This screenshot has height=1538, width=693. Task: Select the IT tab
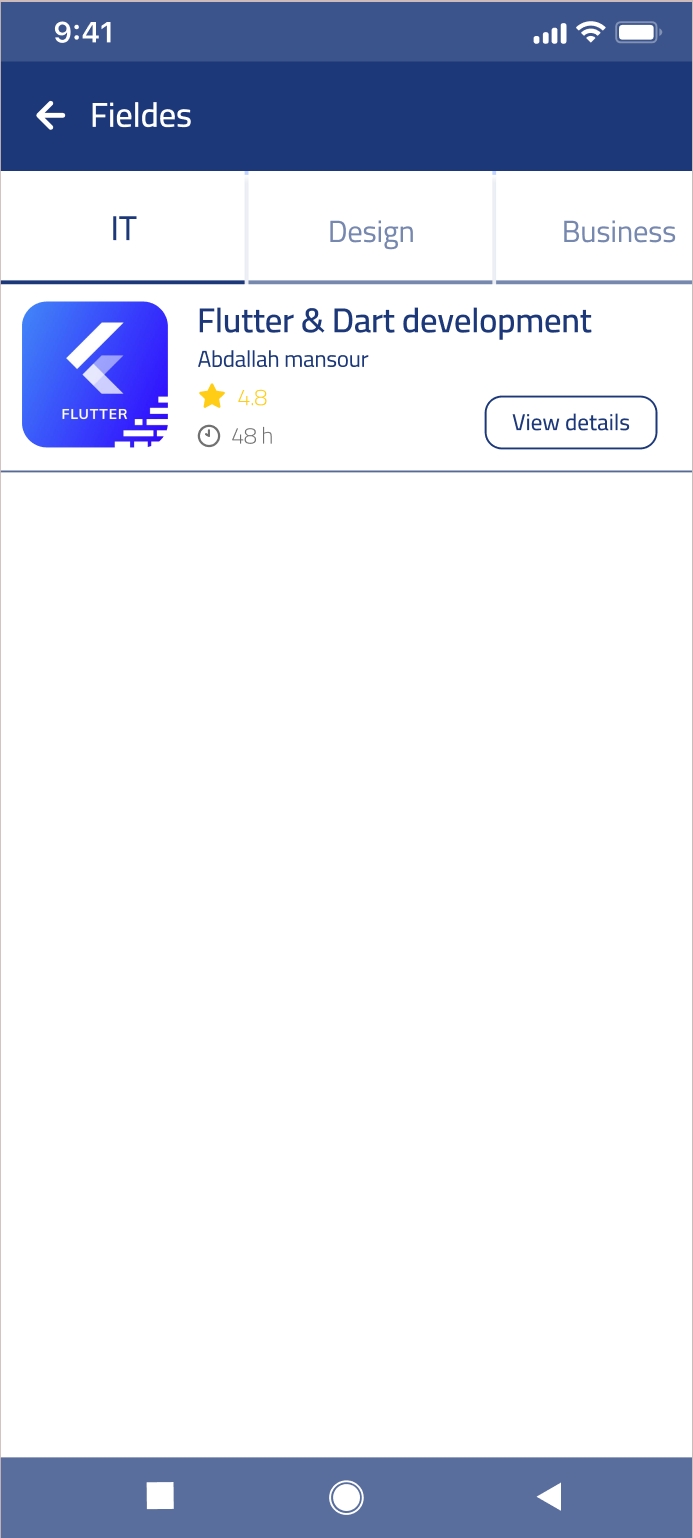tap(123, 229)
